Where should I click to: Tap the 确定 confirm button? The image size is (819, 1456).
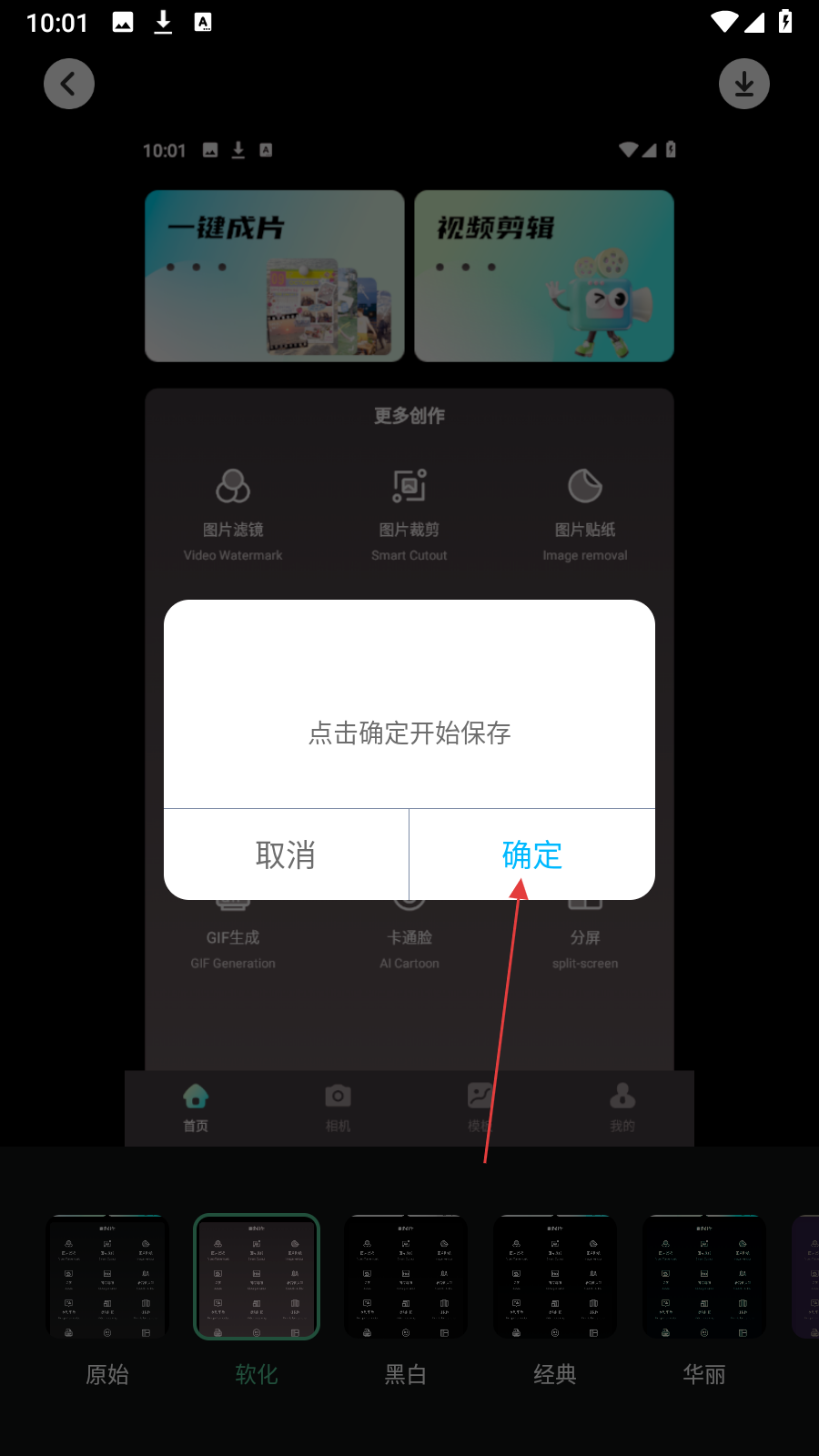pyautogui.click(x=532, y=854)
